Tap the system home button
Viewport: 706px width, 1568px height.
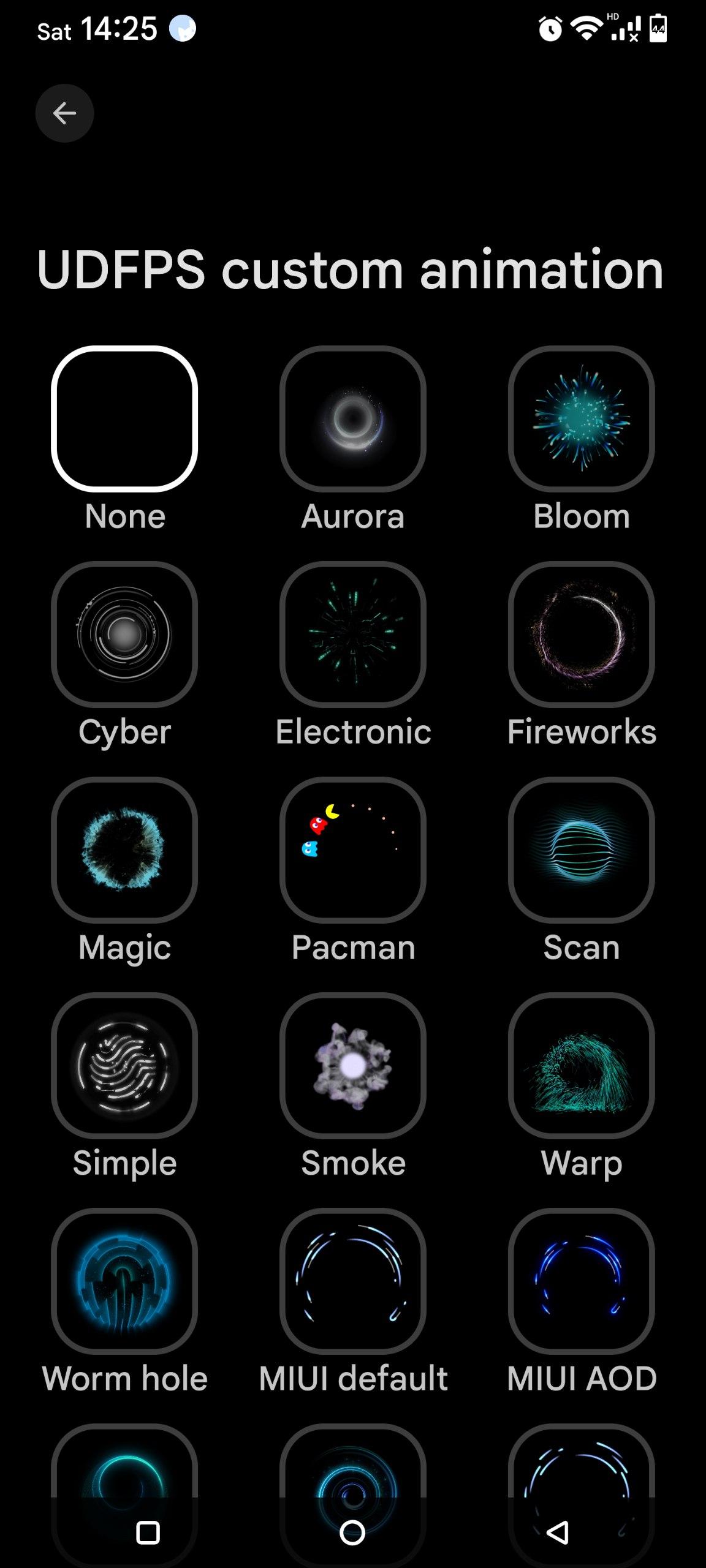(352, 1532)
